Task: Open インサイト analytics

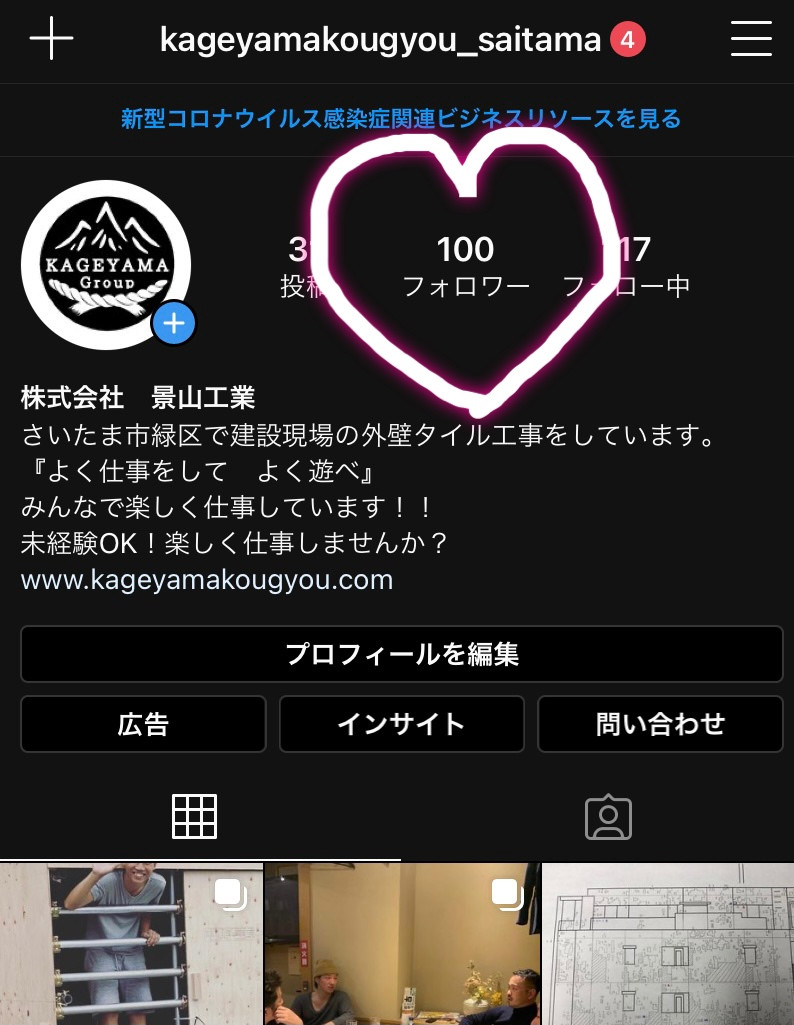Action: (x=401, y=724)
